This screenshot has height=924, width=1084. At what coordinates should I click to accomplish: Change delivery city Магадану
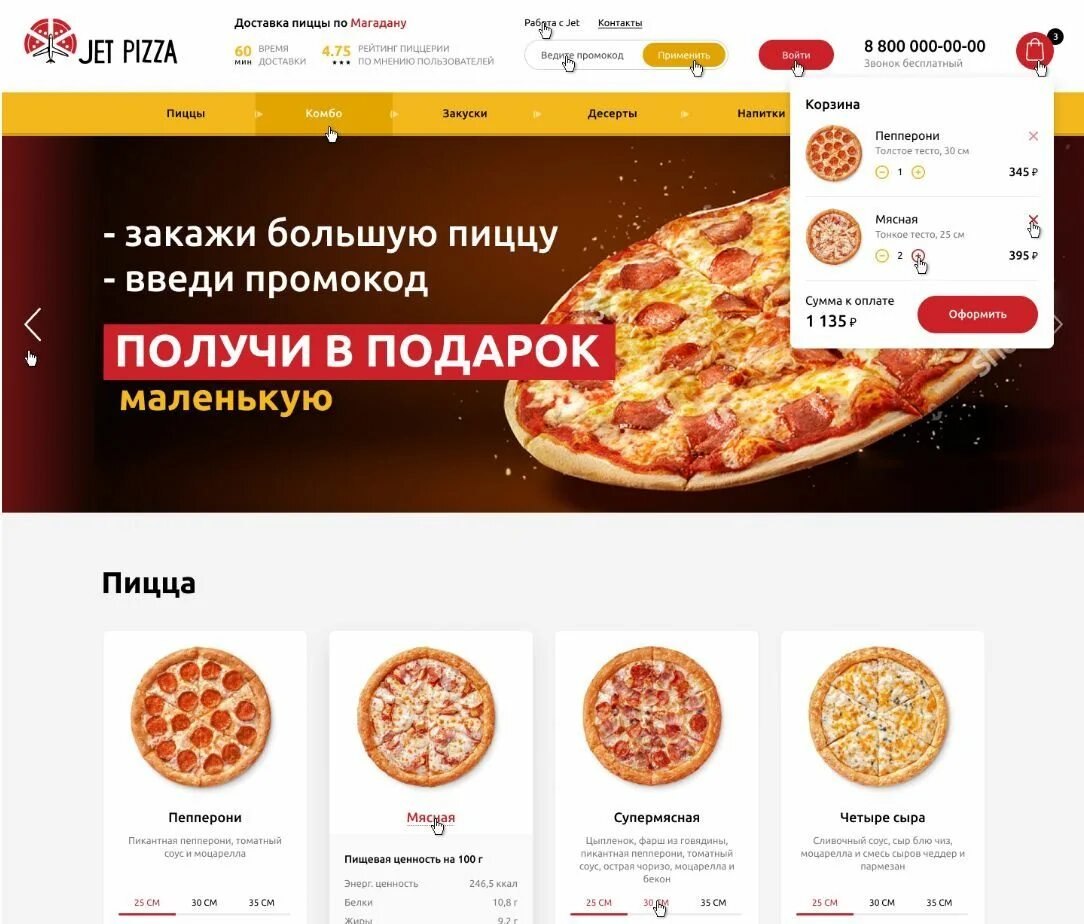(378, 22)
